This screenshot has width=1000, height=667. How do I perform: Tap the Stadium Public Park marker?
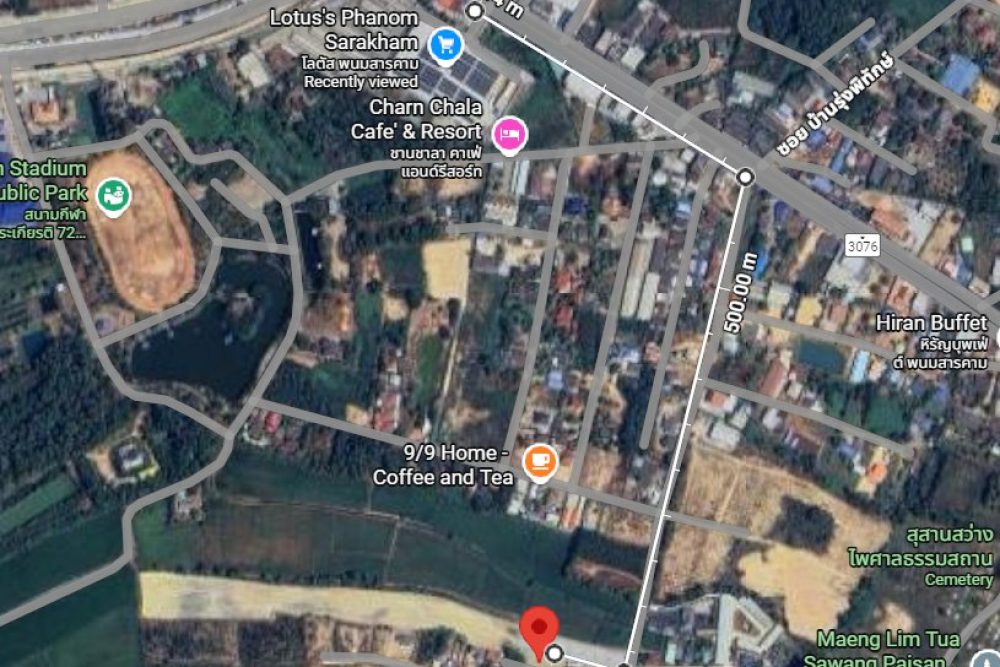tap(115, 194)
